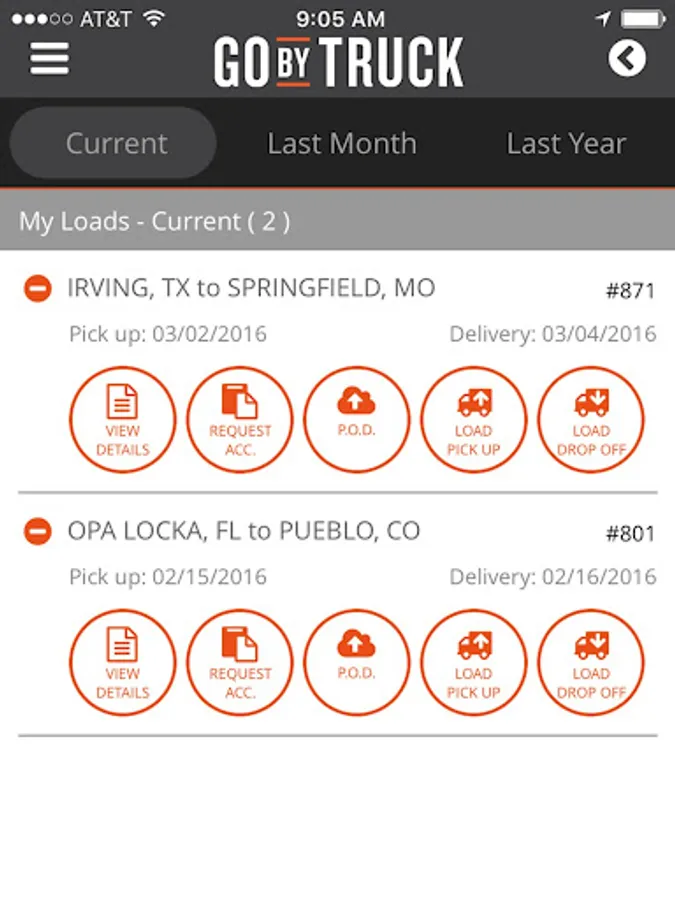Switch to the Current tab
675x900 pixels.
(116, 143)
